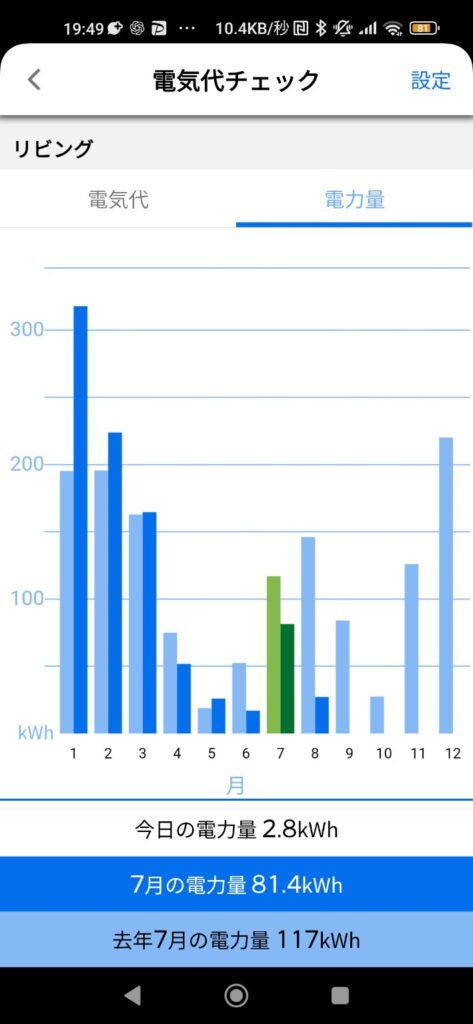The height and width of the screenshot is (1024, 473).
Task: Switch to the 電気代 tab
Action: point(118,199)
